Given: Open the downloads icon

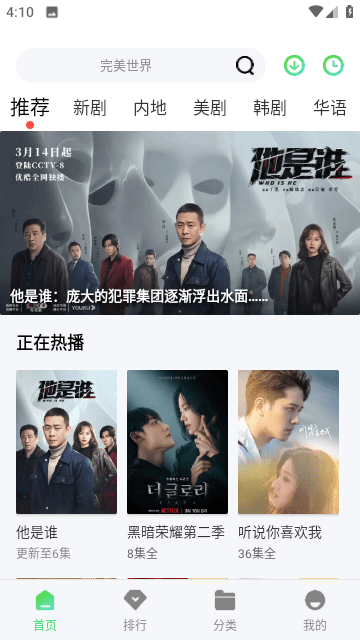Looking at the screenshot, I should point(294,65).
